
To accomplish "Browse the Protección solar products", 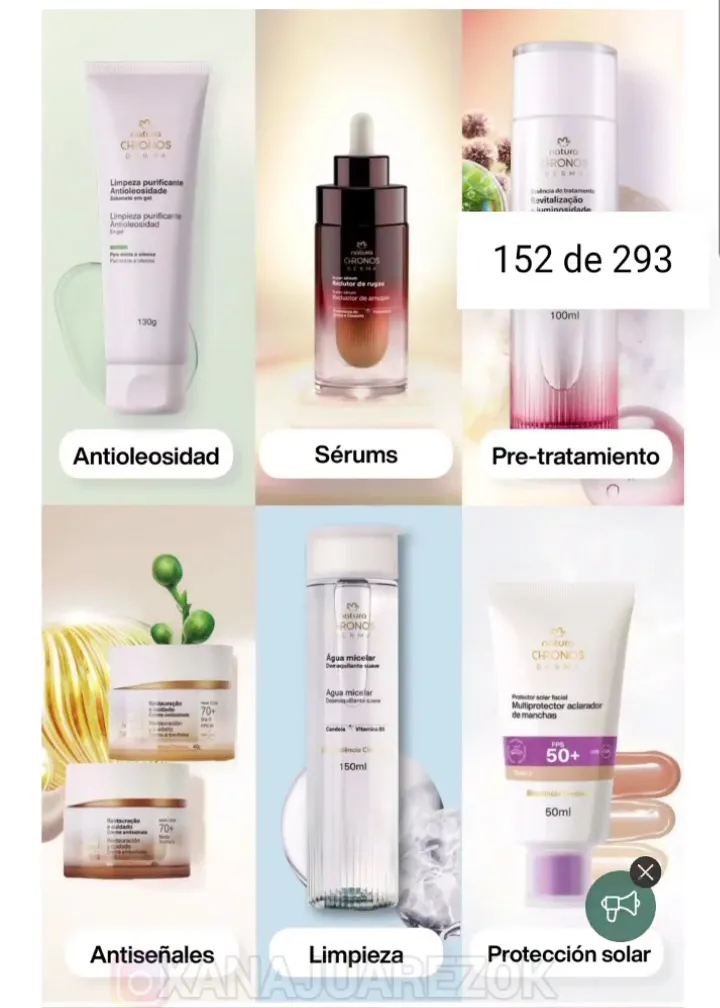I will [x=568, y=954].
